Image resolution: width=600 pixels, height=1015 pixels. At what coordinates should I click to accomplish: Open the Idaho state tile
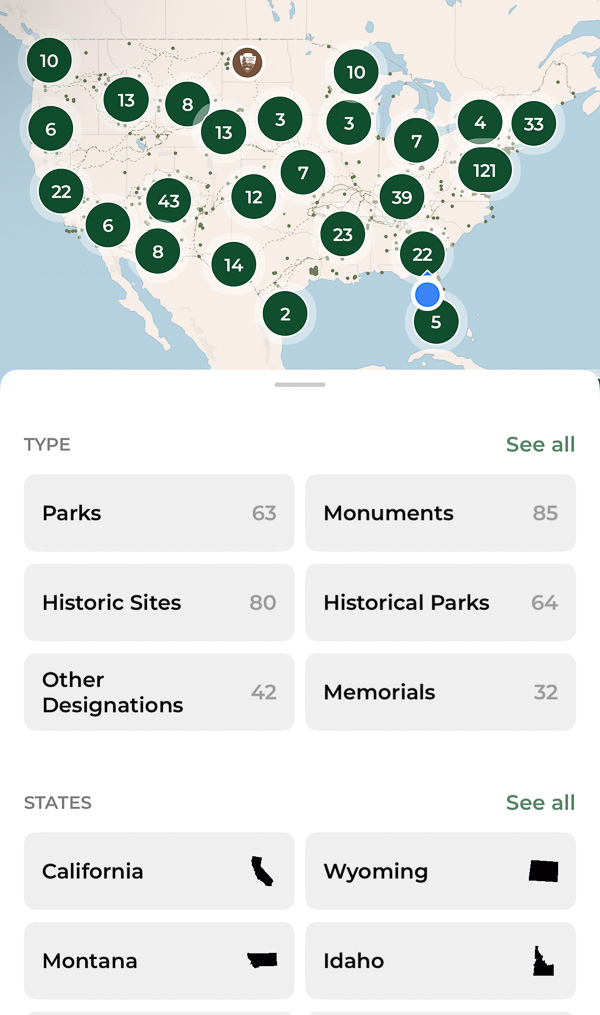[x=440, y=961]
